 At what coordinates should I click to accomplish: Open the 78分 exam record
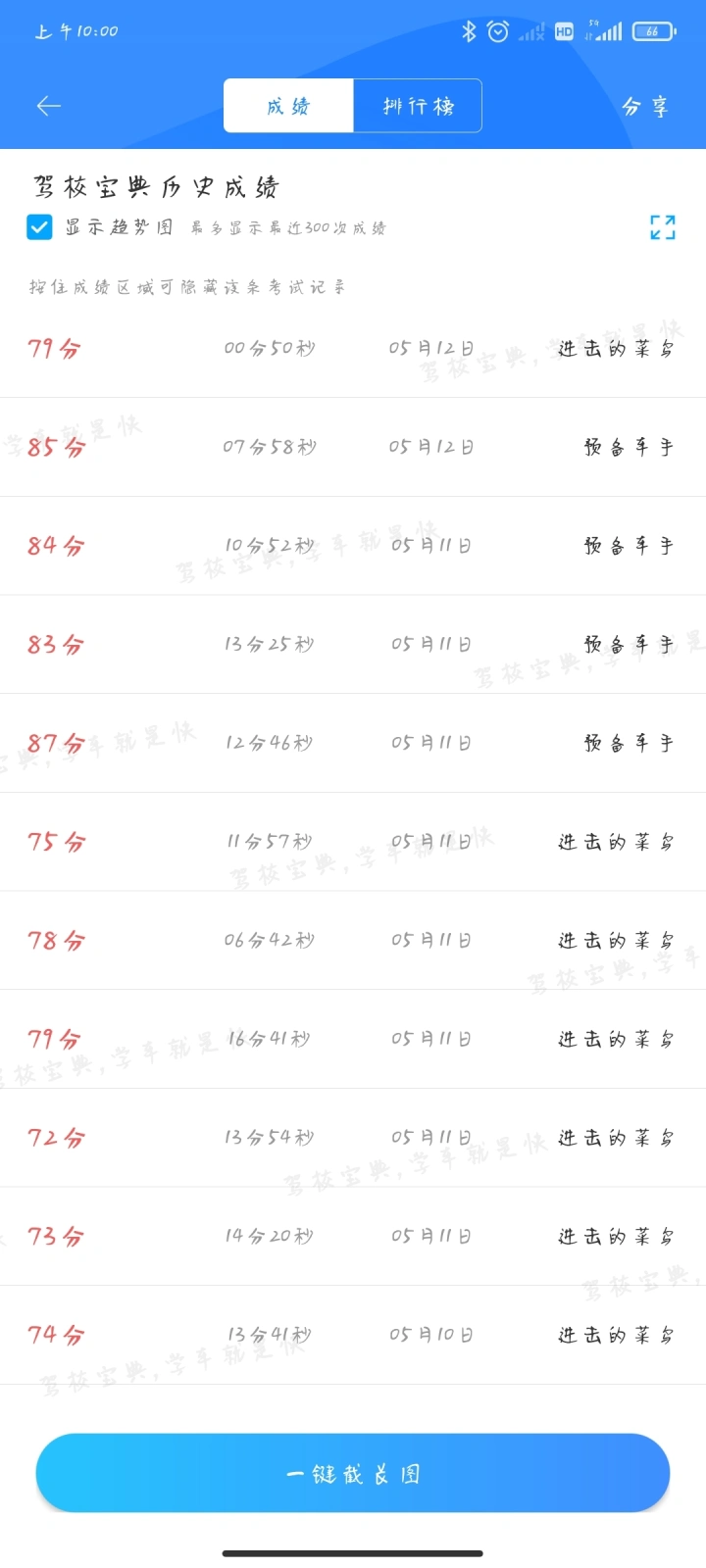tap(353, 940)
